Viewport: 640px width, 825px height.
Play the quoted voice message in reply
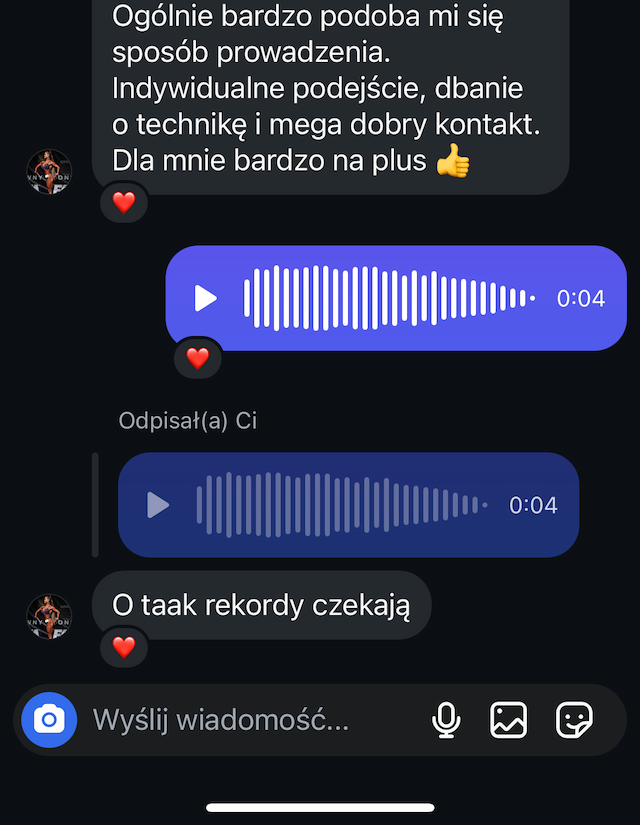point(158,505)
